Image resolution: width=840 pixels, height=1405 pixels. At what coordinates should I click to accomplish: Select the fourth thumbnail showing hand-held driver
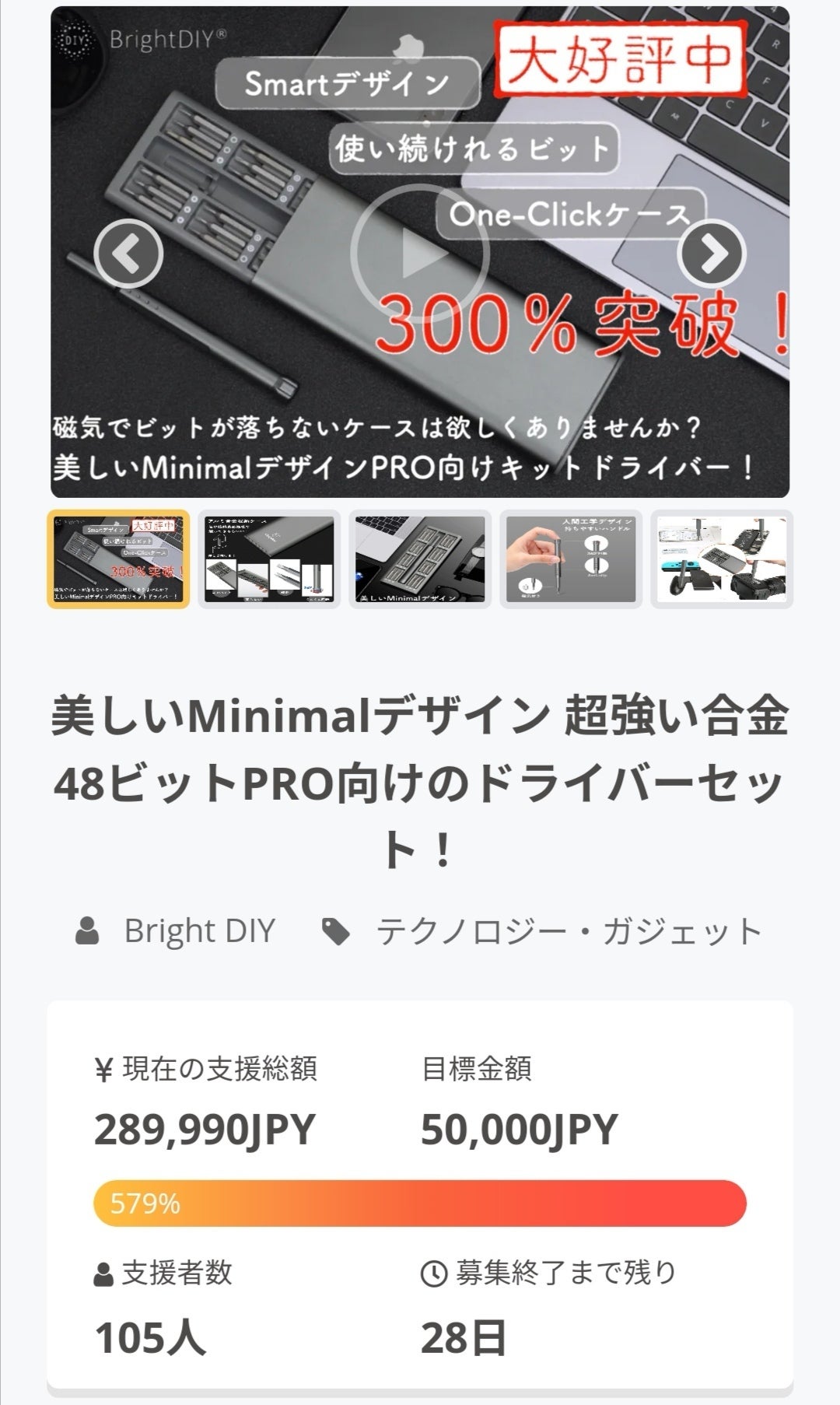571,559
